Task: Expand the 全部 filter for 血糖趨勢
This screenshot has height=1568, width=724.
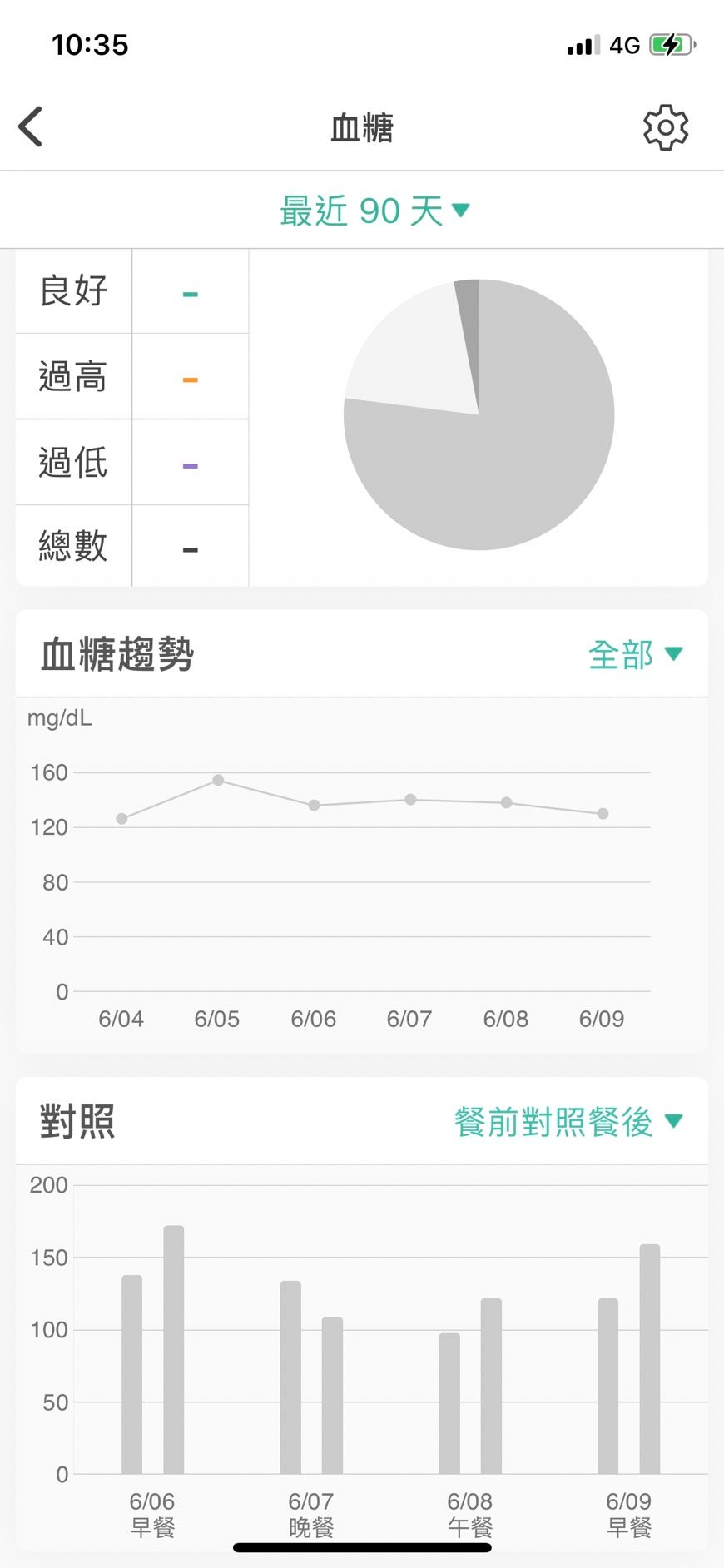Action: click(635, 654)
